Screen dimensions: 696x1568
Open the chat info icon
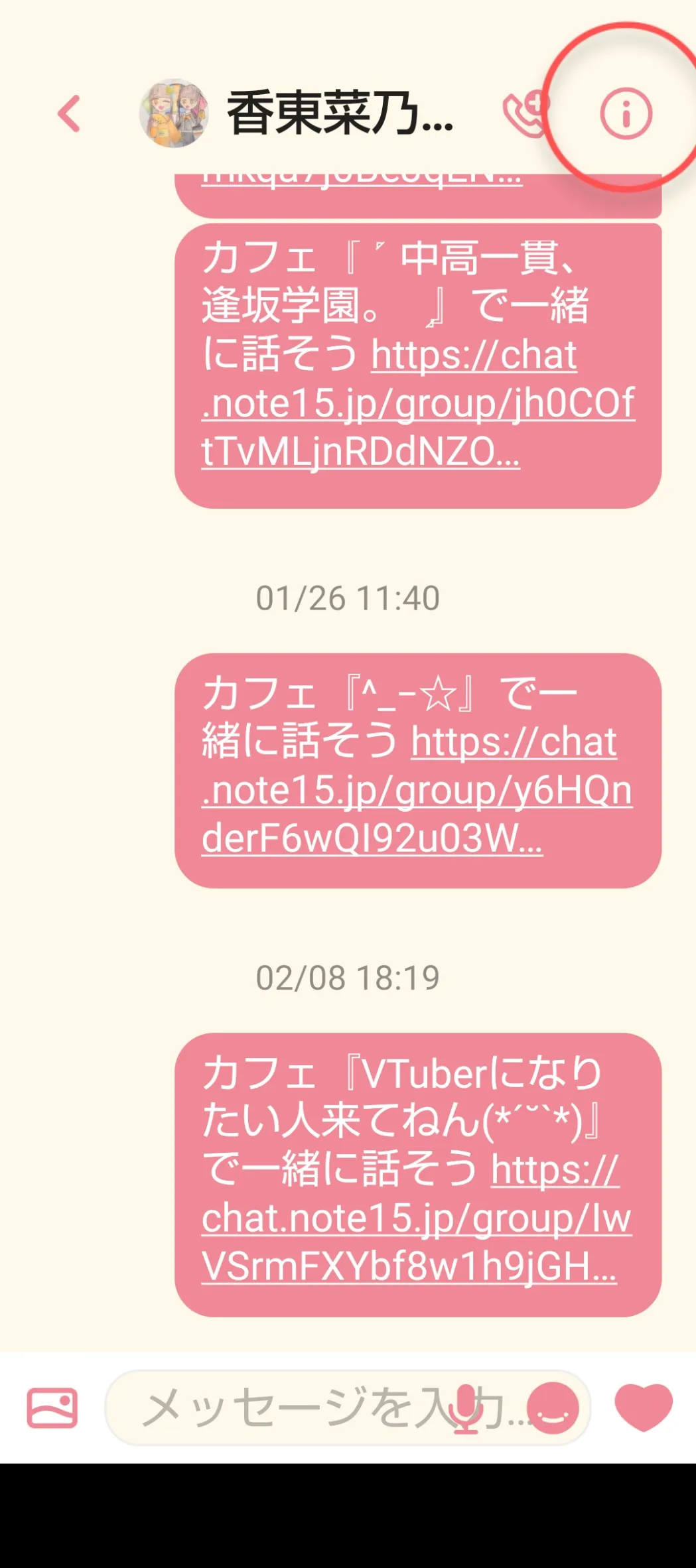tap(626, 114)
